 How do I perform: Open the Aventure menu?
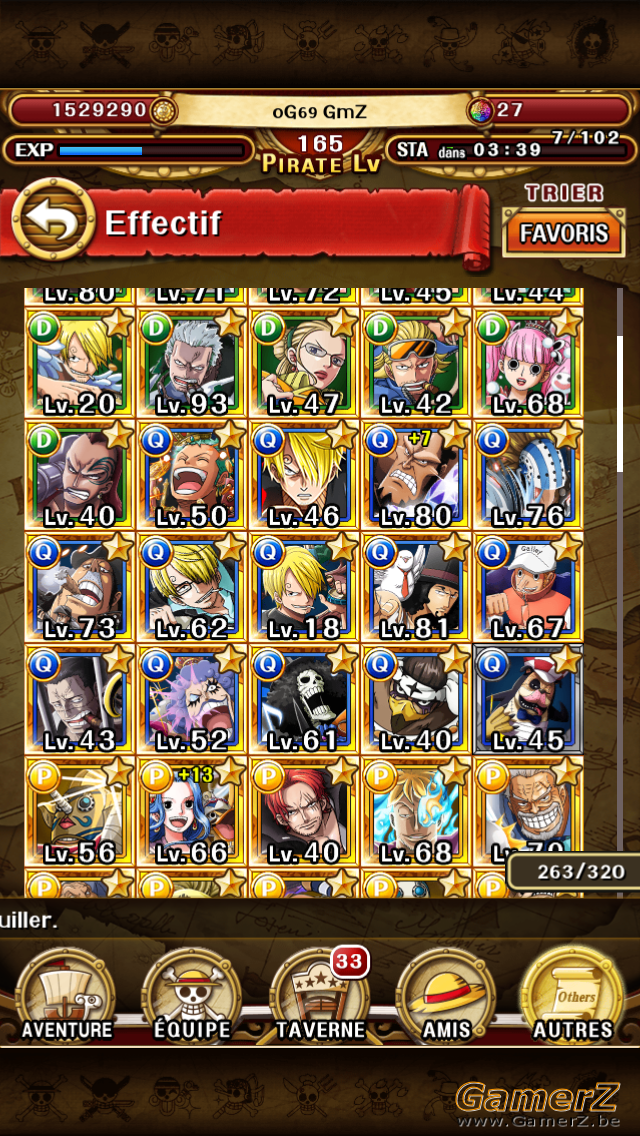pyautogui.click(x=67, y=996)
